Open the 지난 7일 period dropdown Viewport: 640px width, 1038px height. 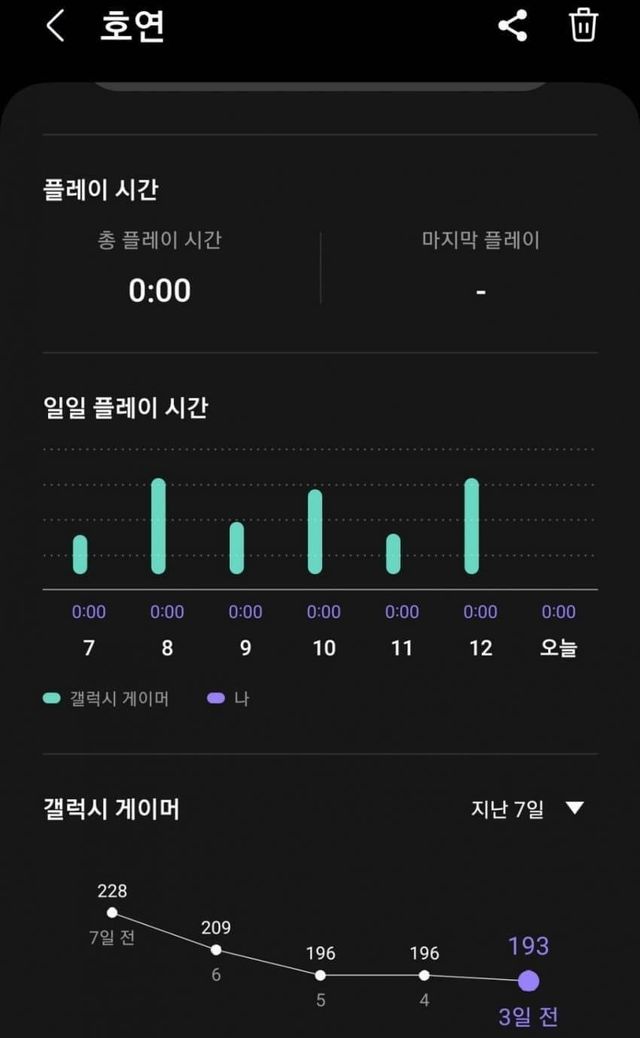pos(527,809)
